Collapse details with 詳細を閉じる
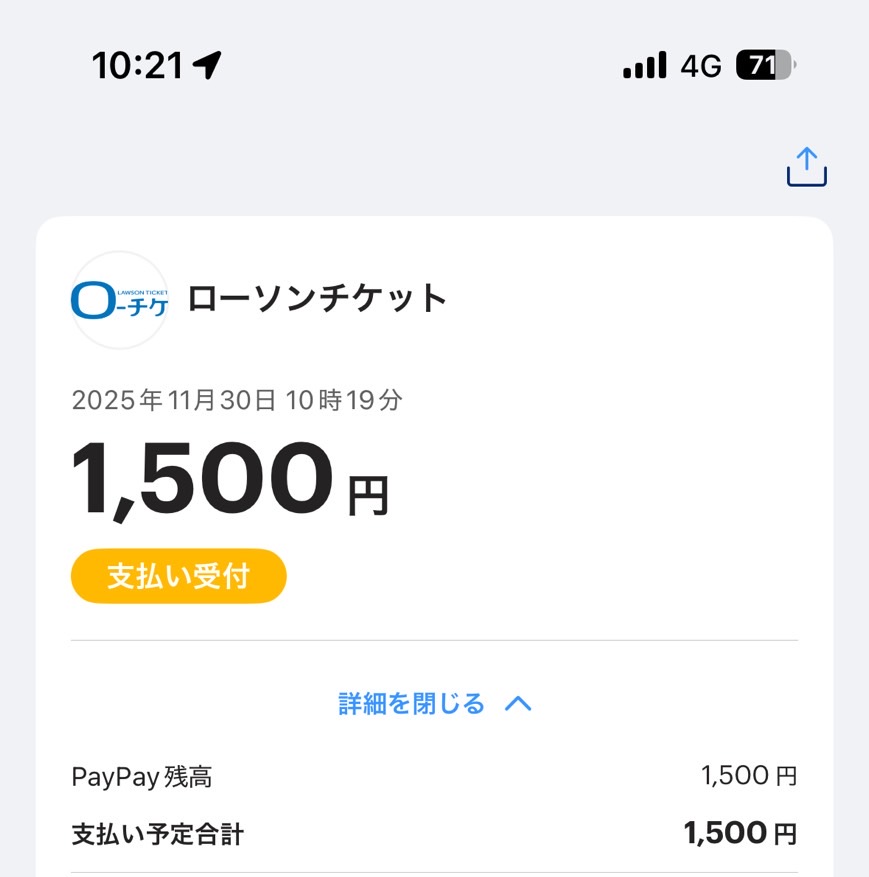The width and height of the screenshot is (869, 877). coord(434,704)
